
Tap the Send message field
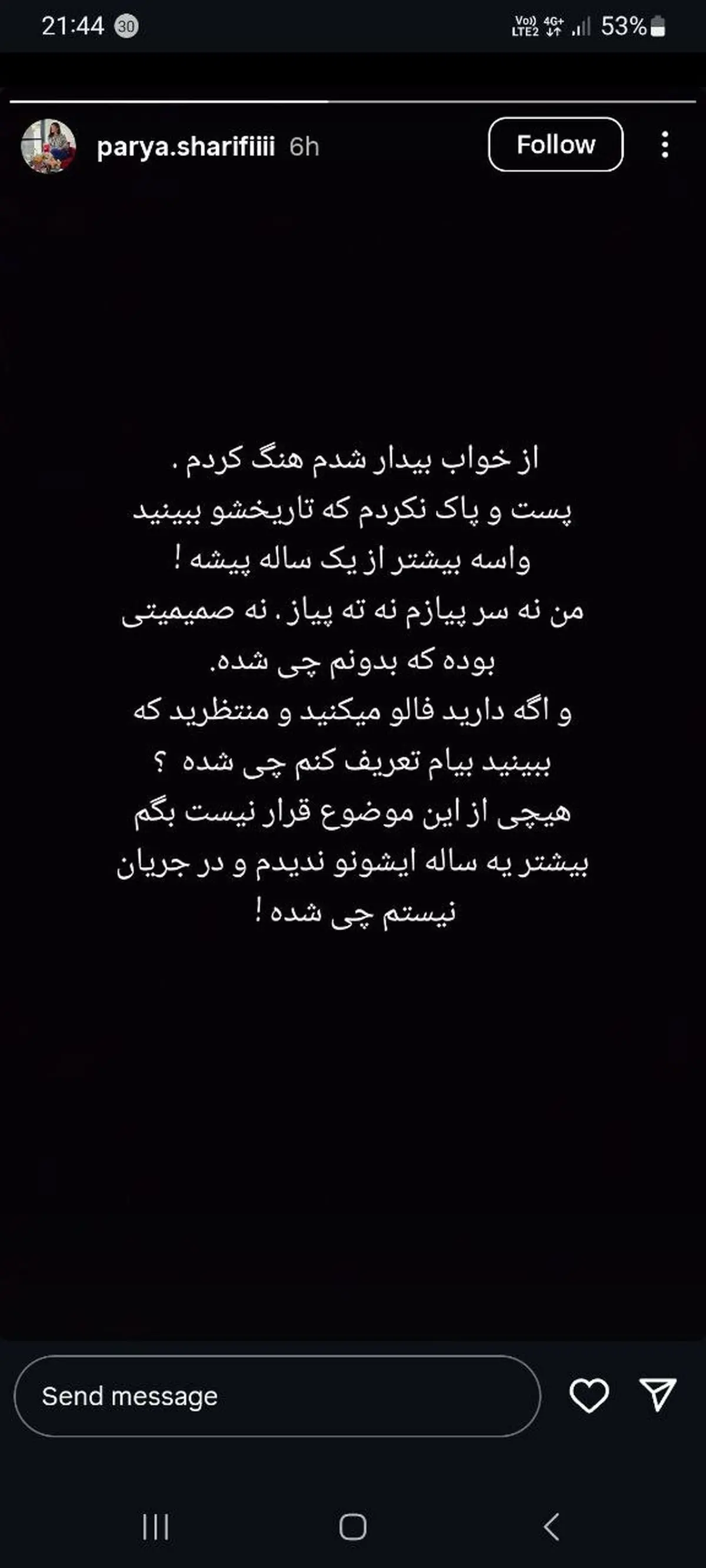277,1396
